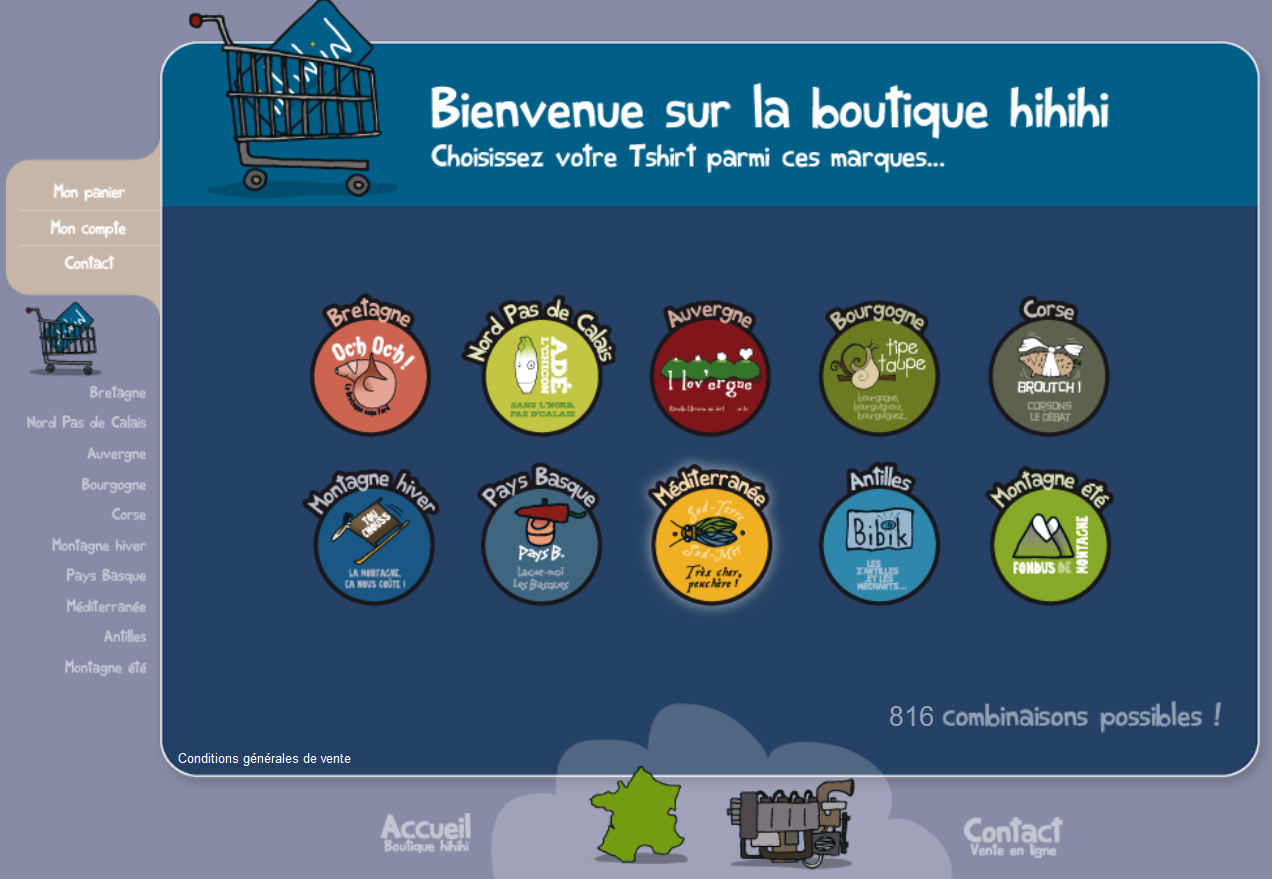The width and height of the screenshot is (1272, 879).
Task: Choose the Nord Pas de Calais badge
Action: click(x=541, y=377)
